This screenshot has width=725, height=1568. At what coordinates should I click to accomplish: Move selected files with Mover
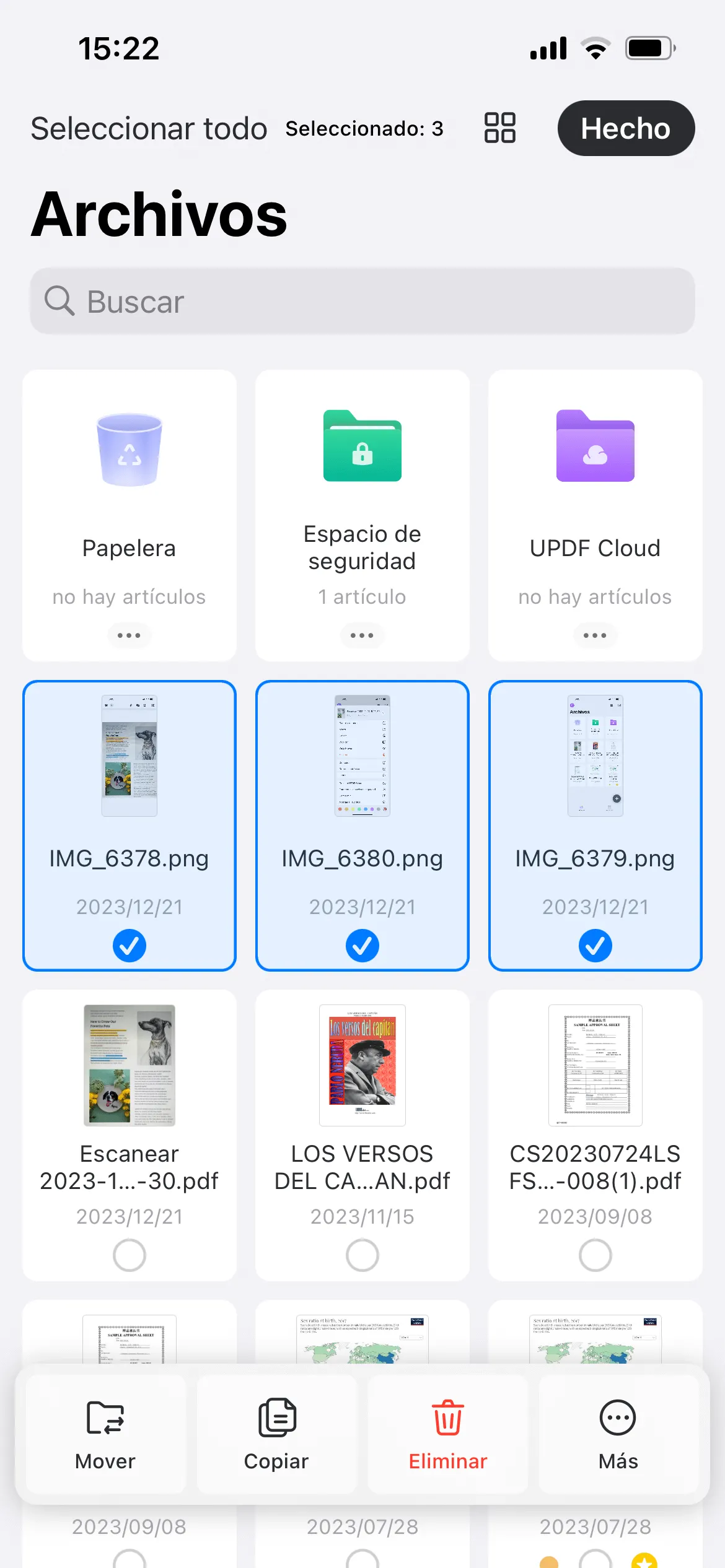tap(105, 1434)
